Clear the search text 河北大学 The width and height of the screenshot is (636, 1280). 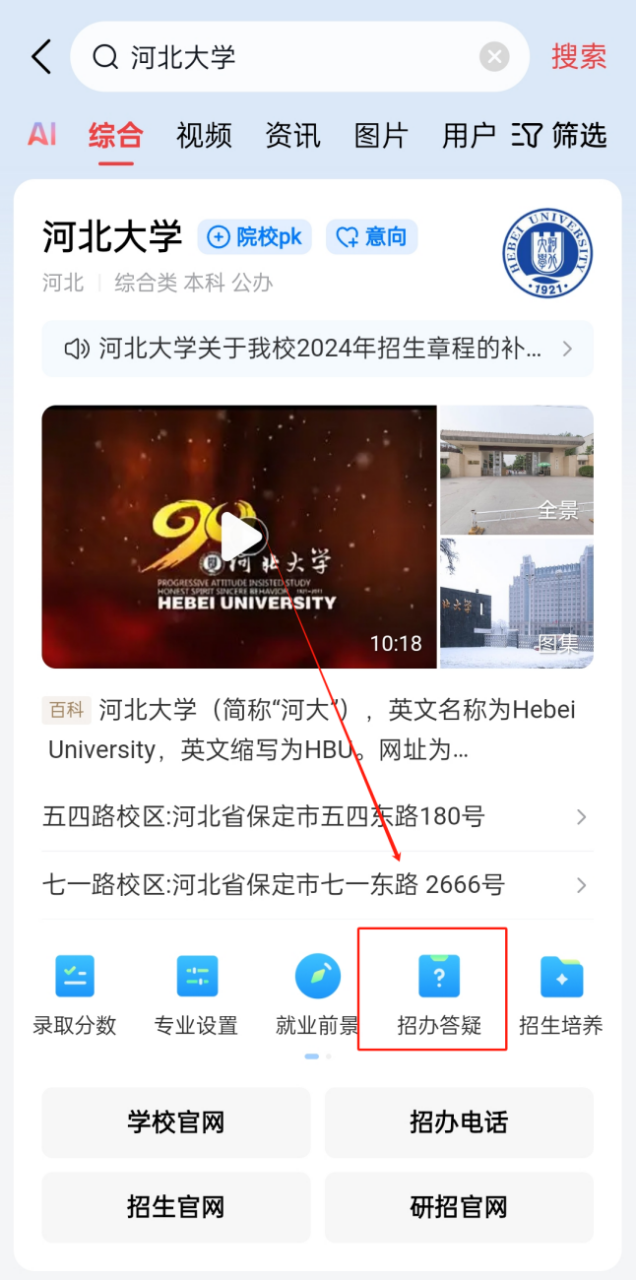point(494,57)
